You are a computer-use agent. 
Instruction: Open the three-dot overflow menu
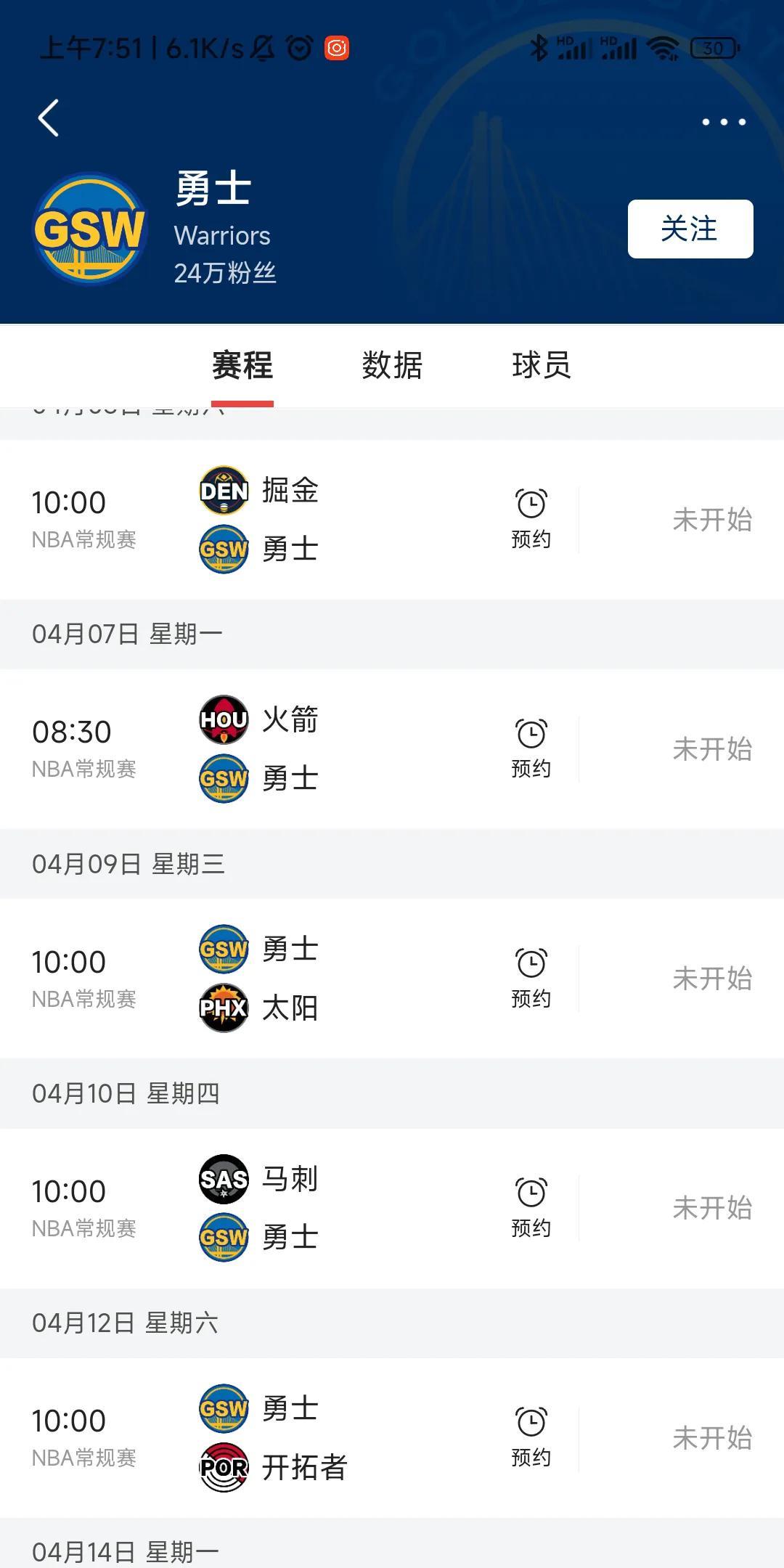(724, 122)
